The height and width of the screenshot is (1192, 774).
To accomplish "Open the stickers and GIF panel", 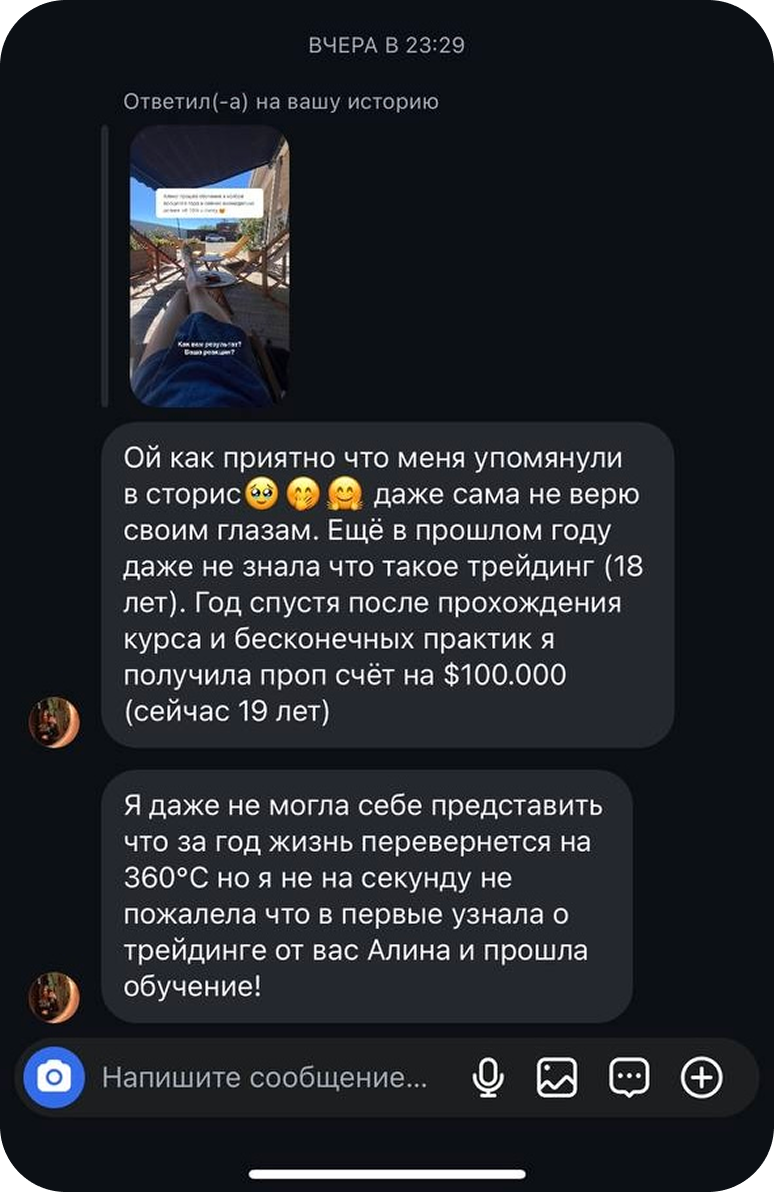I will (x=629, y=1077).
